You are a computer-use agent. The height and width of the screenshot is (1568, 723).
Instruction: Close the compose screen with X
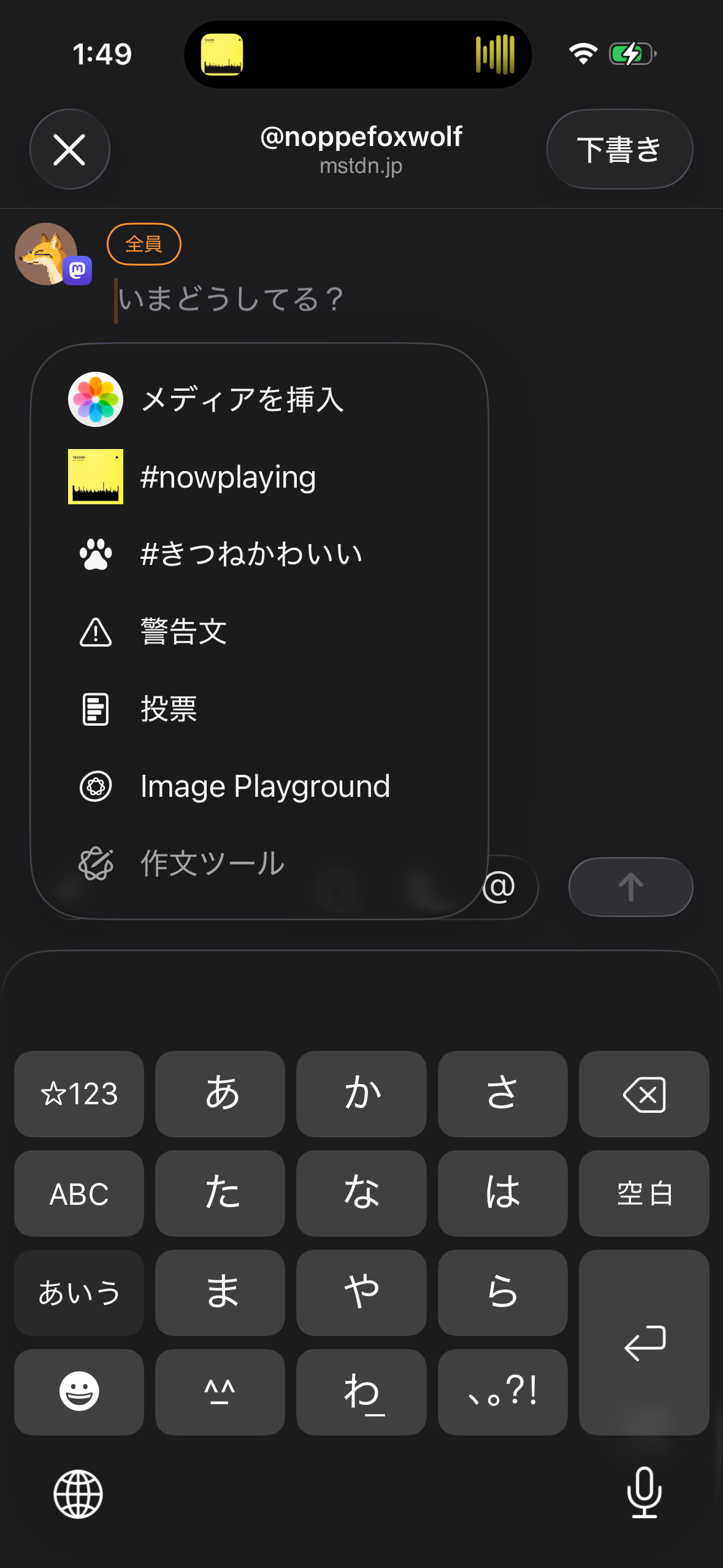(x=69, y=150)
